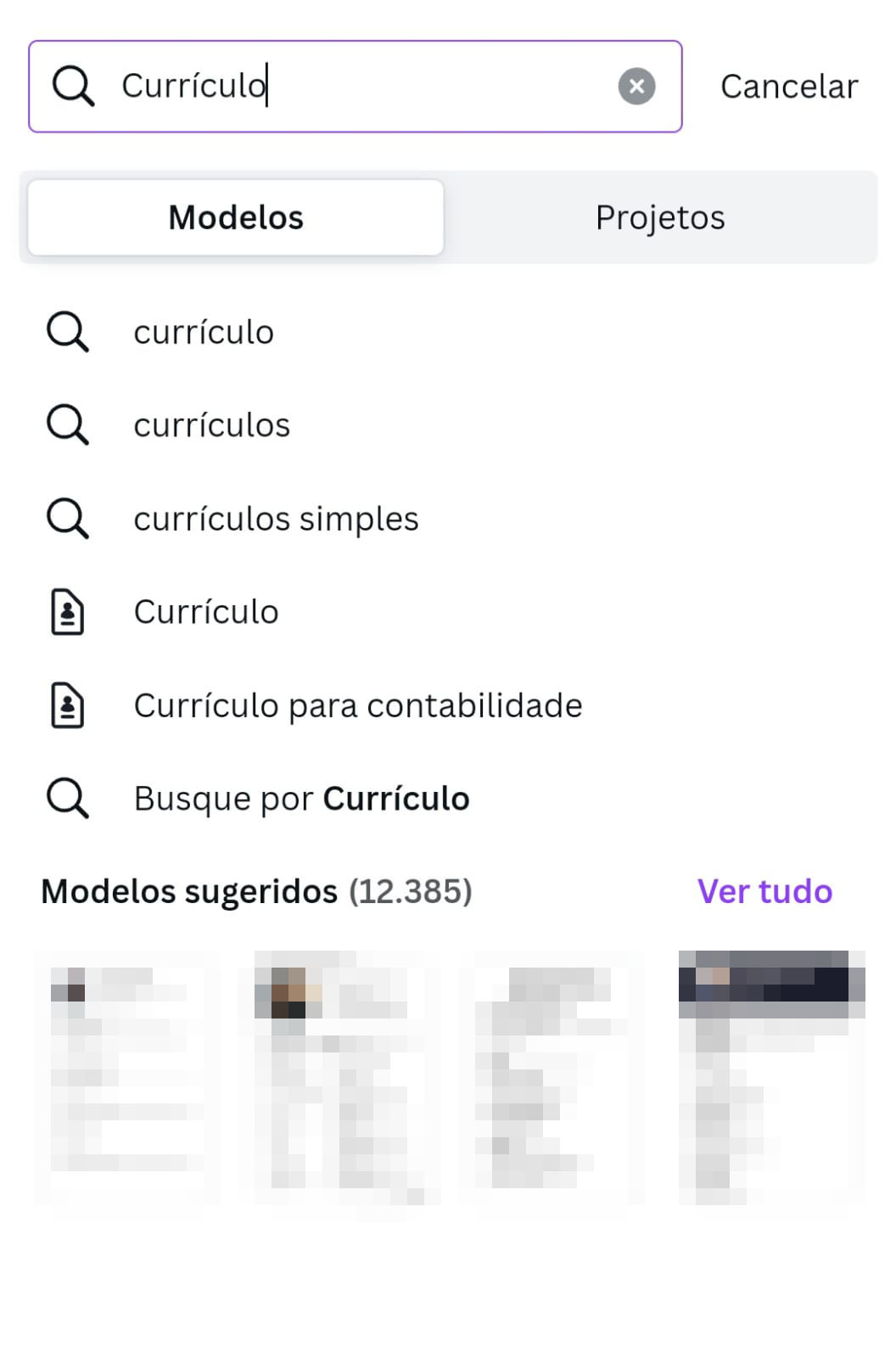
Task: Select the Modelos tab
Action: click(x=235, y=217)
